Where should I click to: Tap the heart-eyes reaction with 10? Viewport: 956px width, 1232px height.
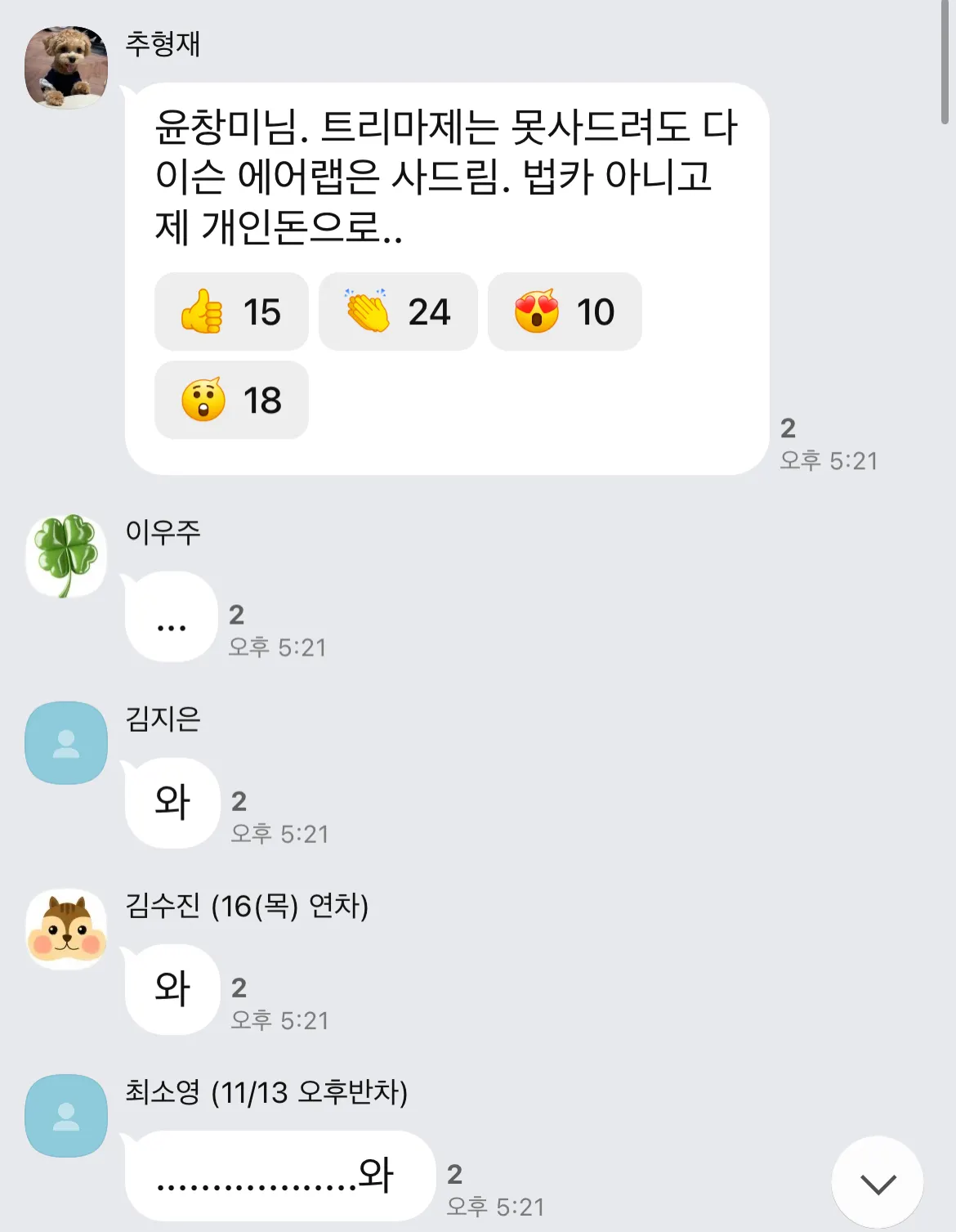(565, 311)
